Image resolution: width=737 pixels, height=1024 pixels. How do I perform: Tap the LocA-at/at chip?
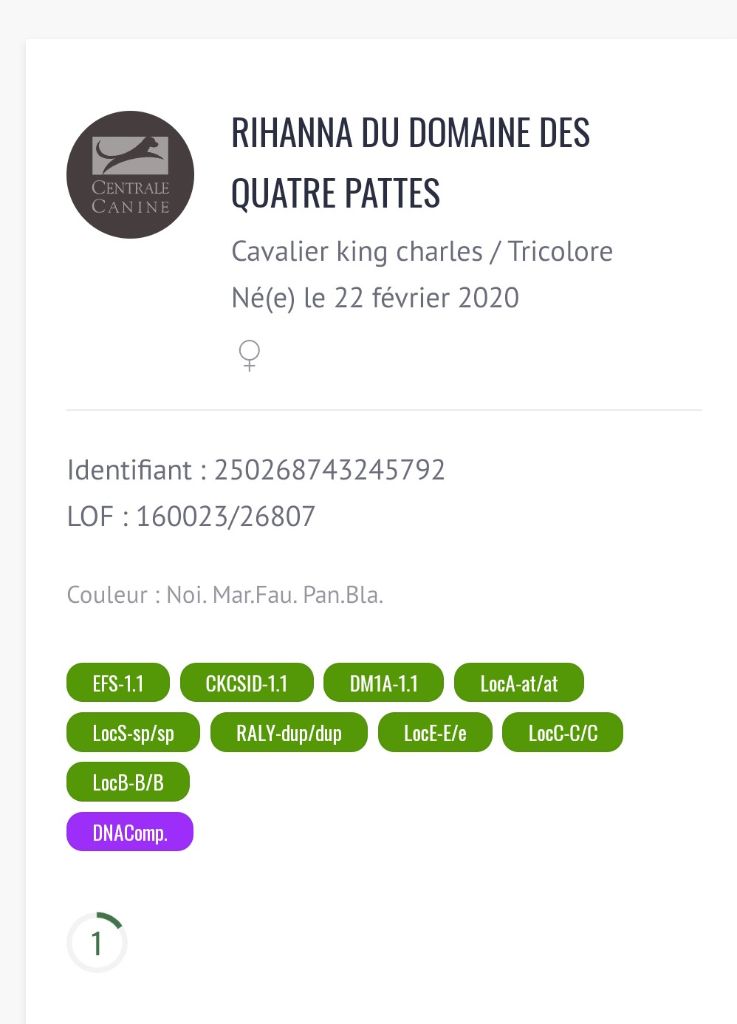[x=519, y=683]
